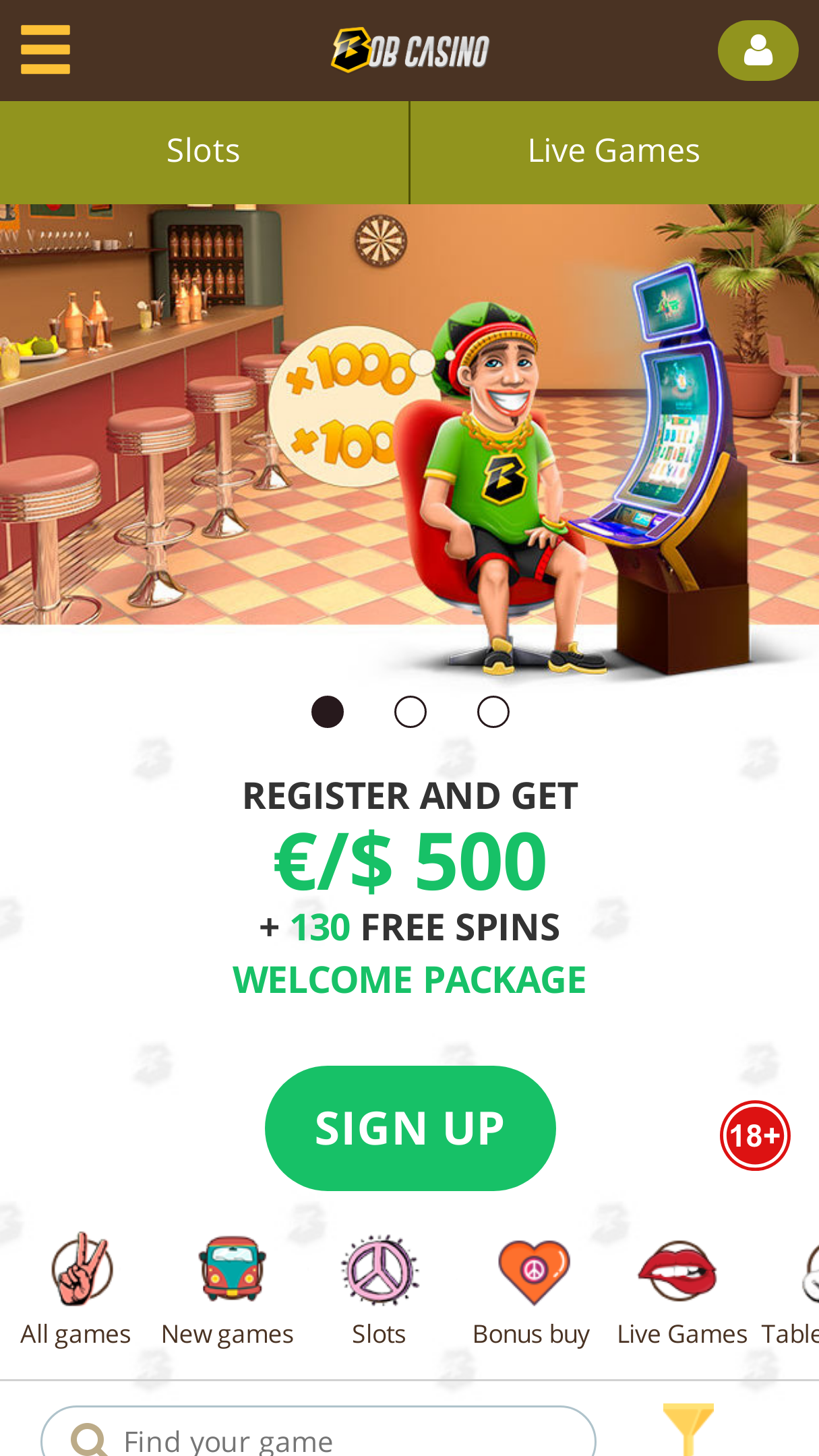Open the yellow filter funnel
The image size is (819, 1456).
point(688,1429)
